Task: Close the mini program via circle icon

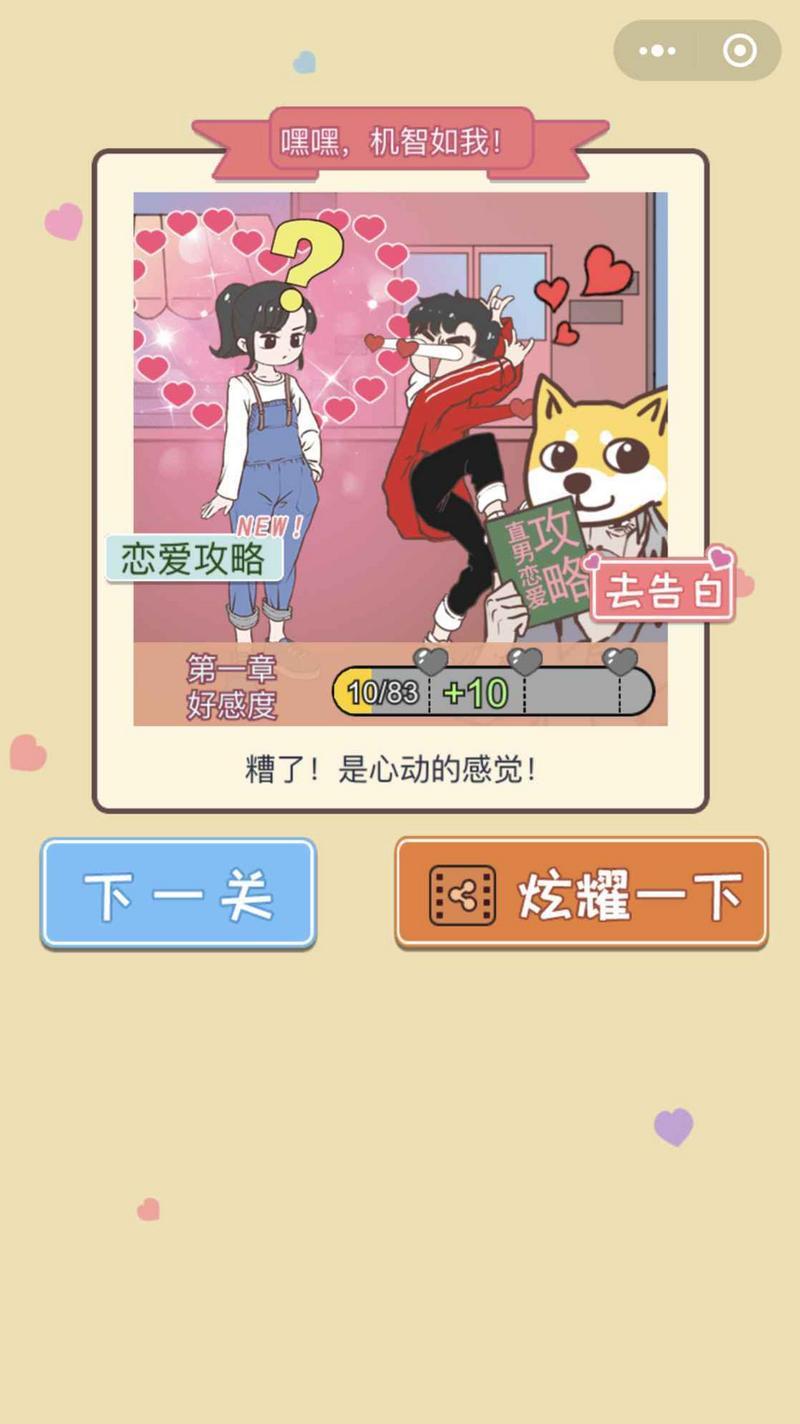Action: [740, 51]
